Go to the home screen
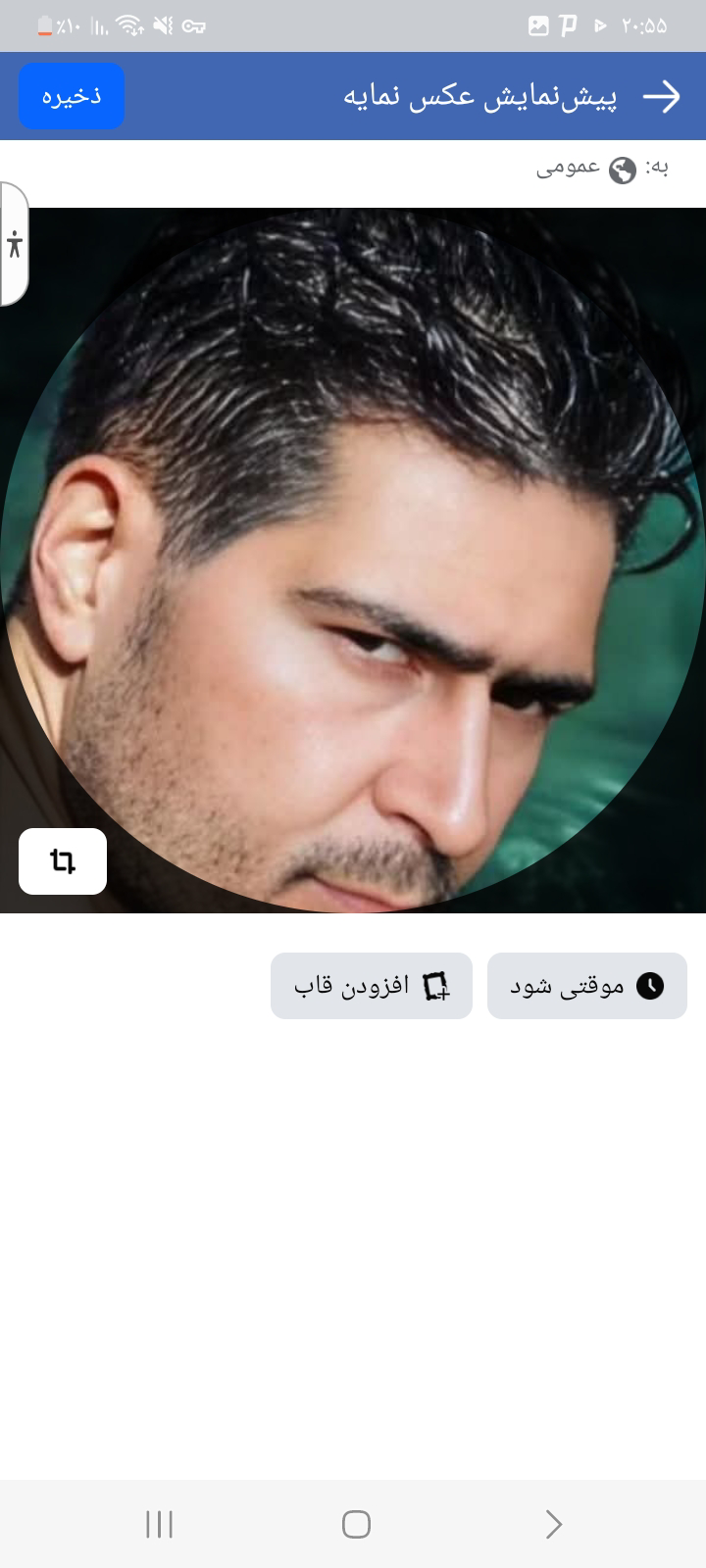 click(x=356, y=1524)
